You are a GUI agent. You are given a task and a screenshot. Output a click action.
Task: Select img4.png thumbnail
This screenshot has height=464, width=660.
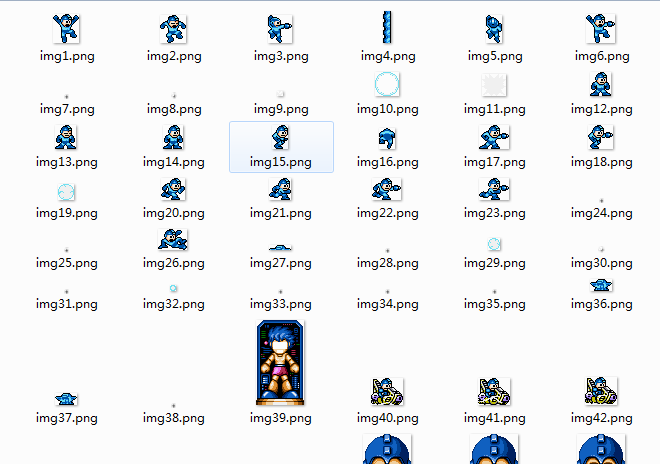tap(387, 29)
